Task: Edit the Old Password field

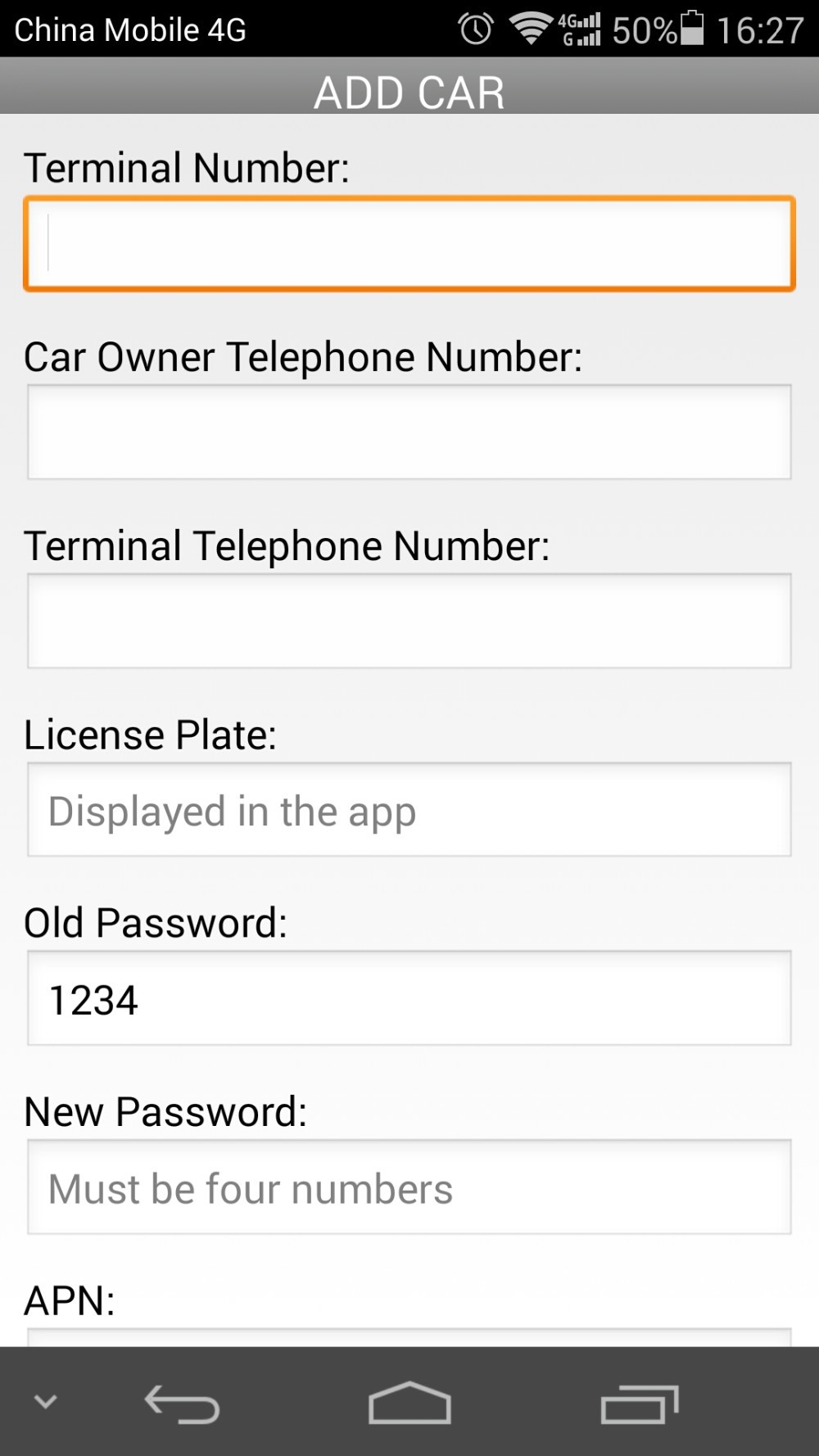Action: 409,998
